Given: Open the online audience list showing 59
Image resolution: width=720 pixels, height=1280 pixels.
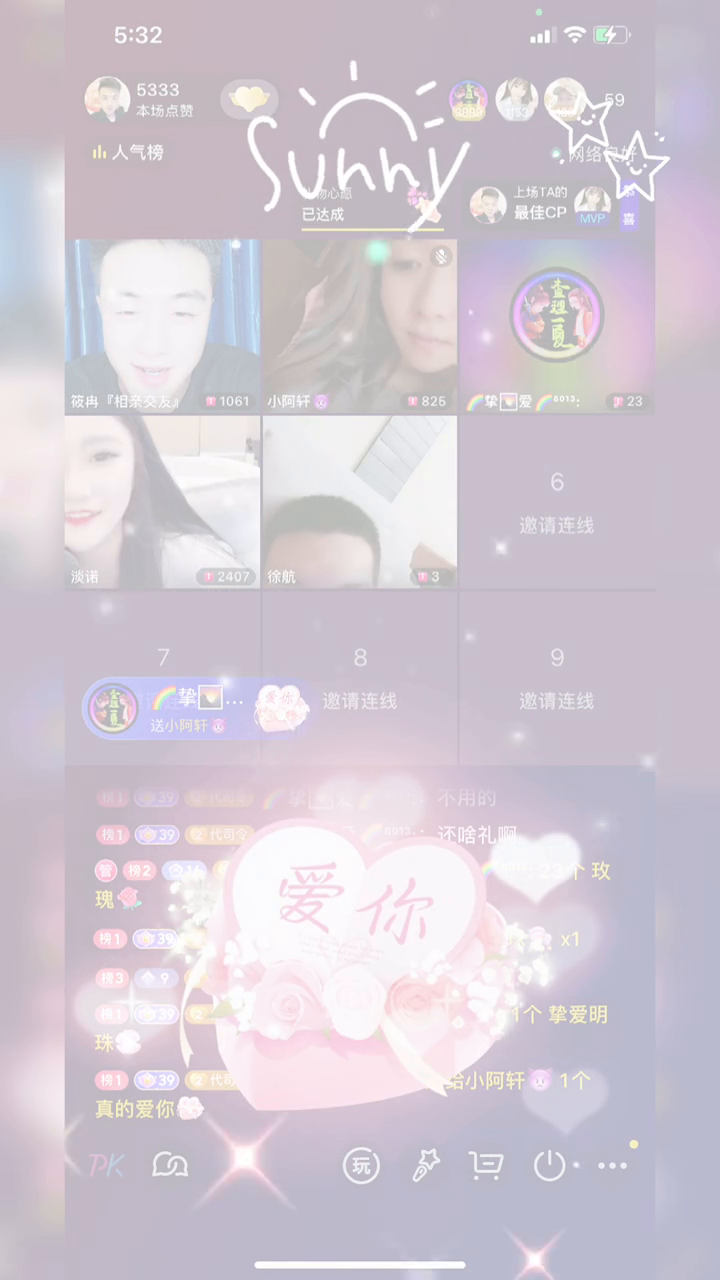Looking at the screenshot, I should pyautogui.click(x=614, y=100).
